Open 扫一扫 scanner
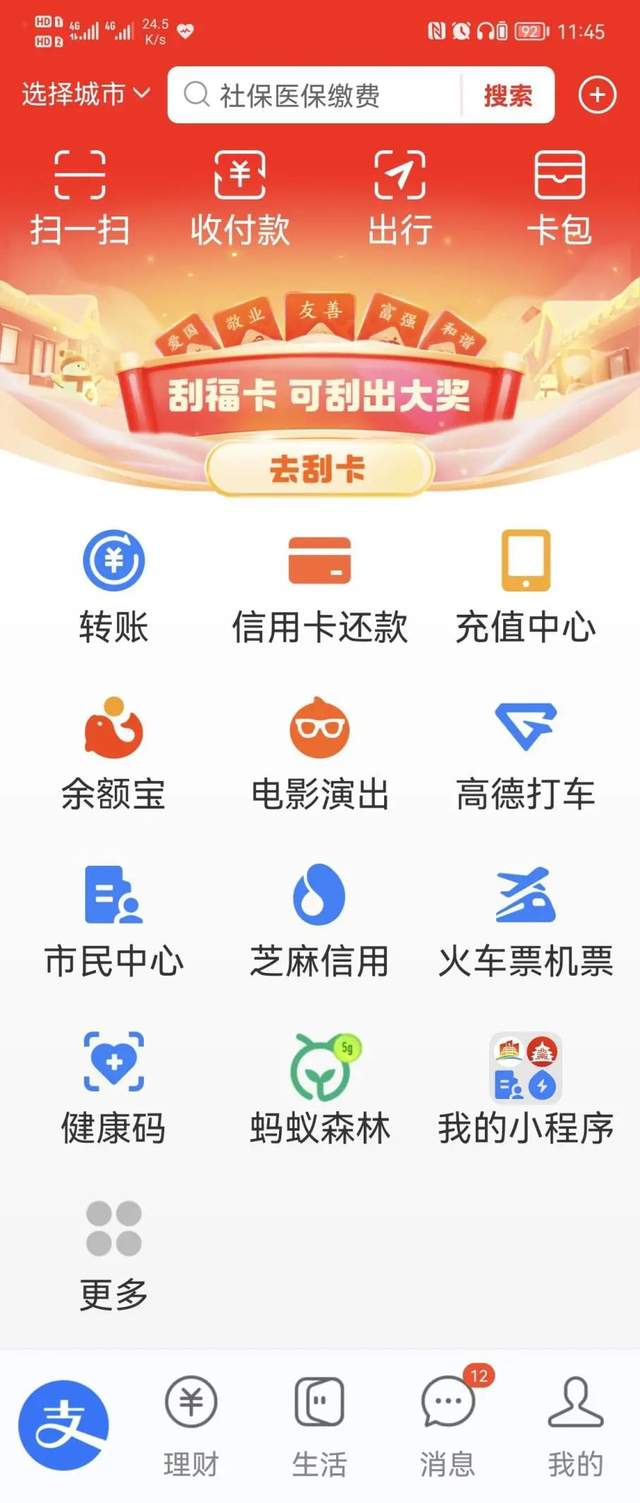Image resolution: width=640 pixels, height=1503 pixels. pyautogui.click(x=80, y=196)
